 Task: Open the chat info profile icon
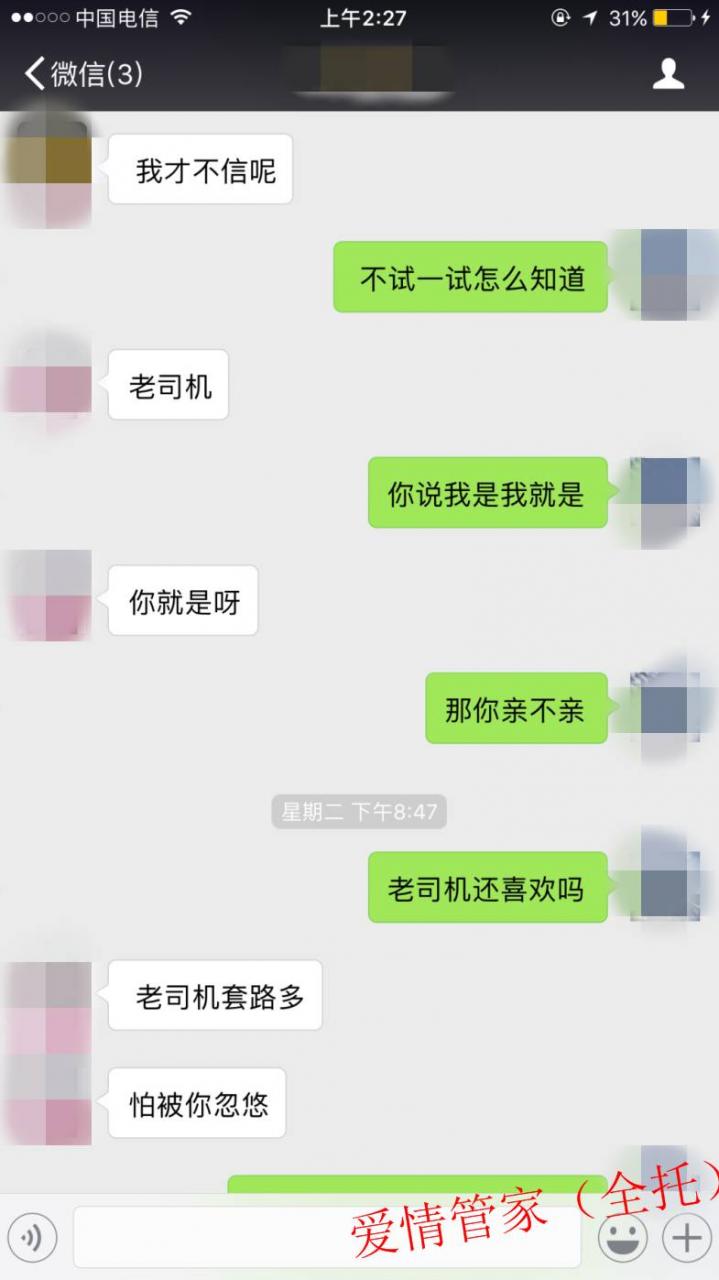coord(668,74)
